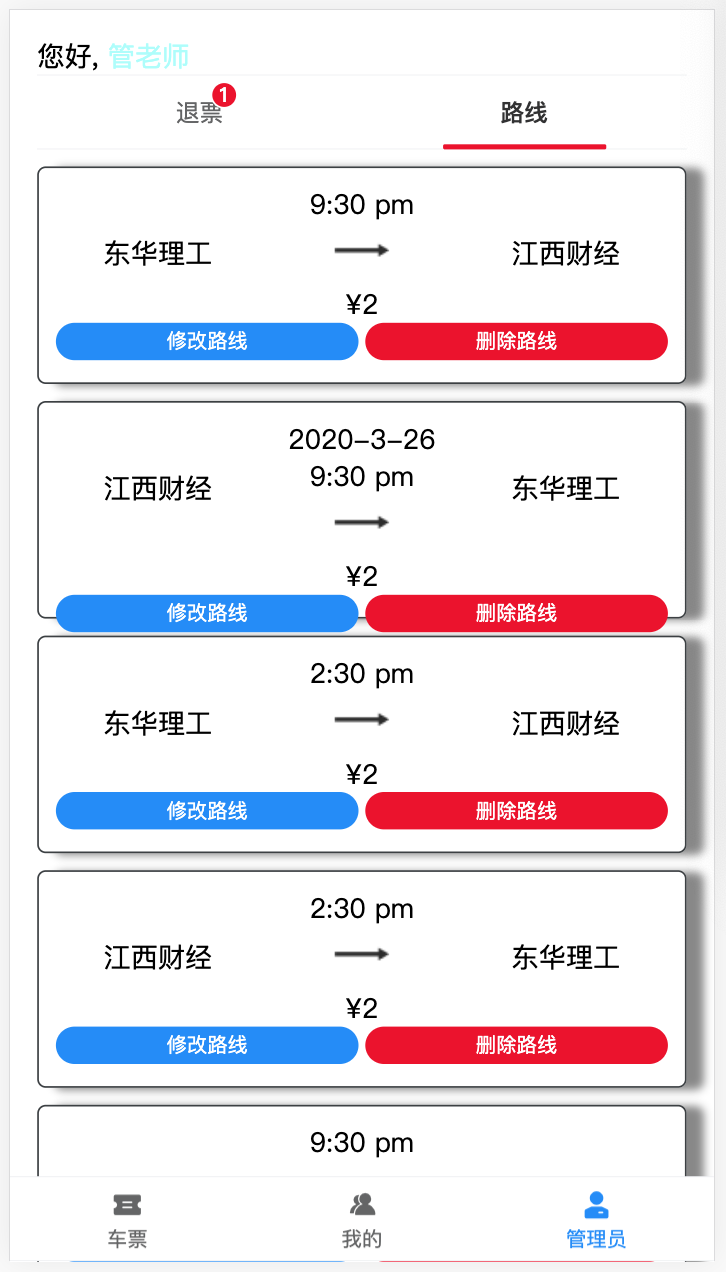Switch to the 退票 tab
This screenshot has width=726, height=1272.
tap(199, 113)
